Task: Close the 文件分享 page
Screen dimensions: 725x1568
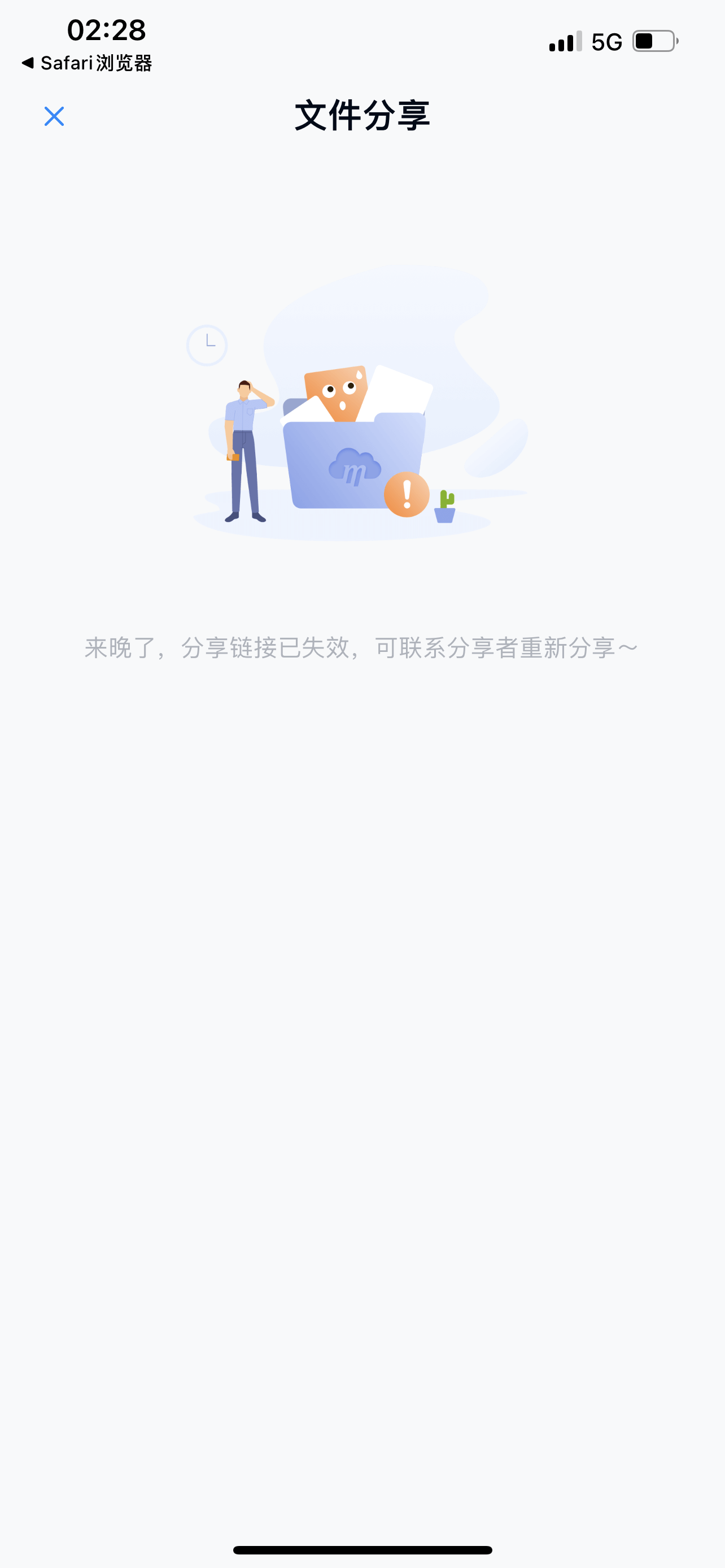Action: click(x=54, y=116)
